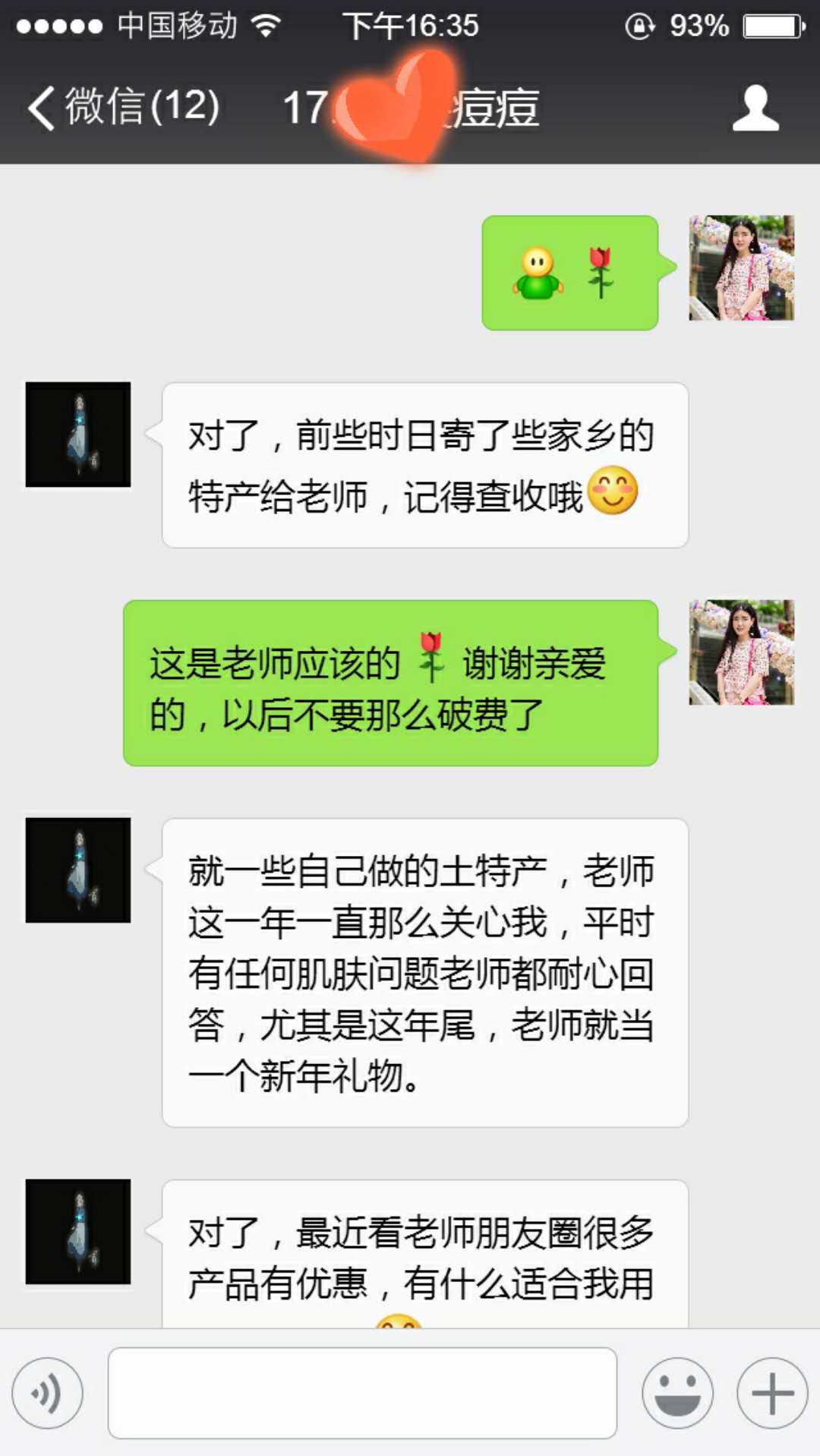Focus the message text input field

click(361, 1393)
